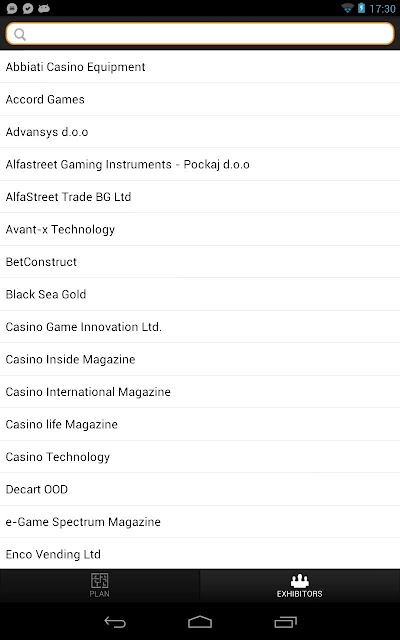Open the Accord Games exhibitor

[200, 99]
